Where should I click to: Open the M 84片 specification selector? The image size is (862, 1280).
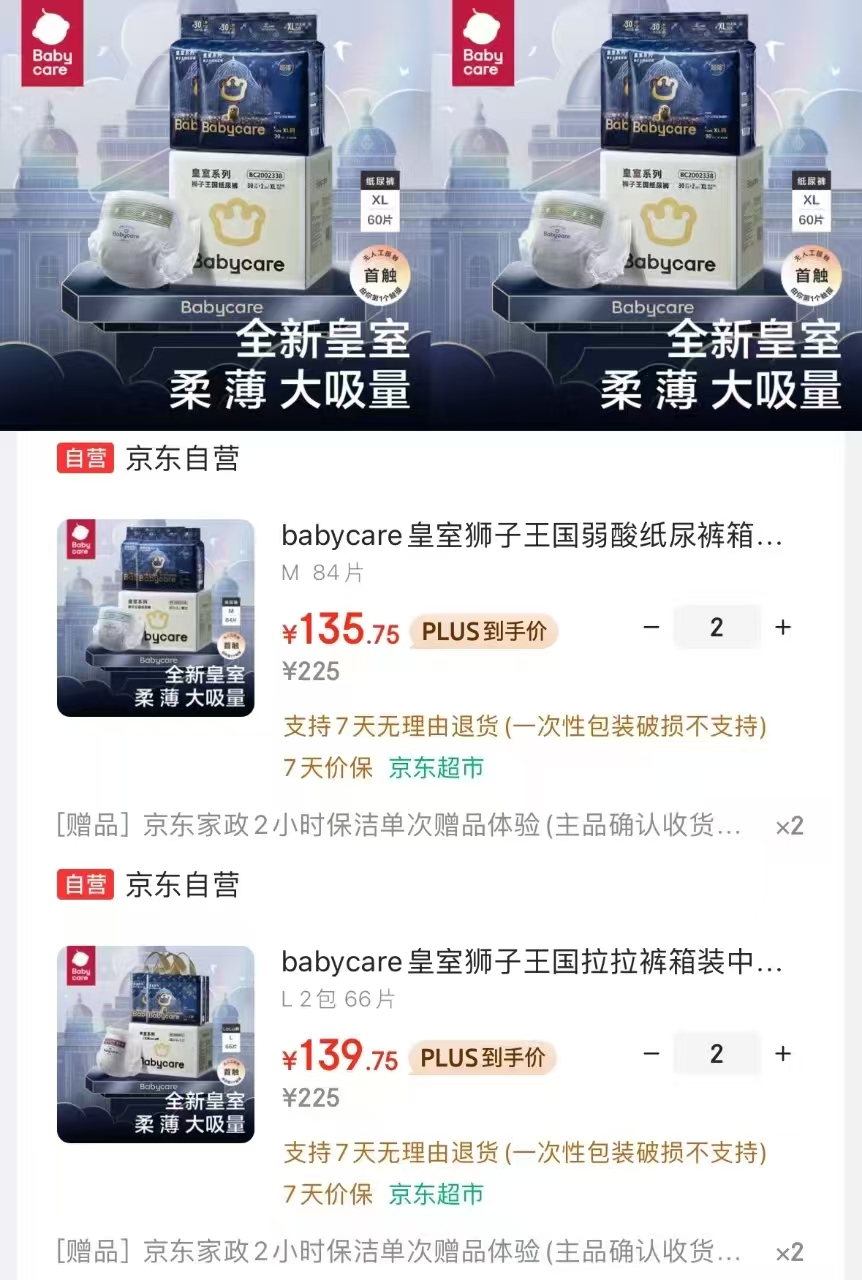tap(320, 571)
